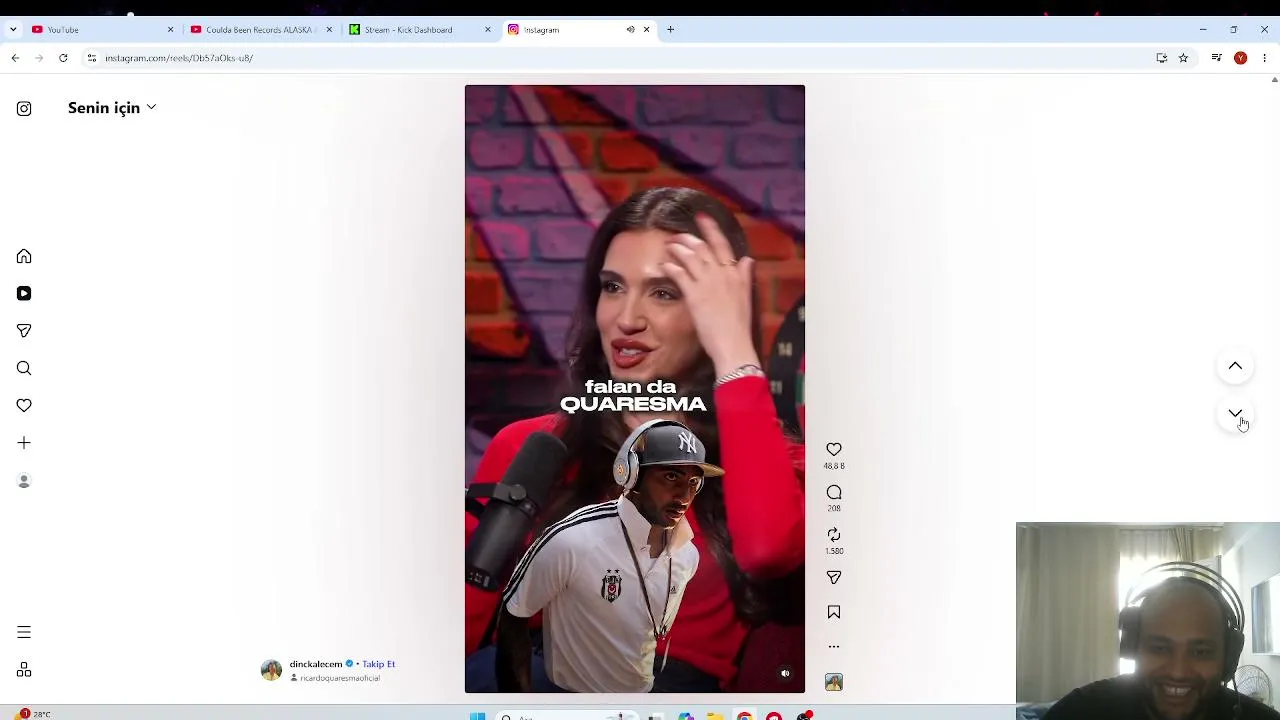Close the Instagram browser tab
Image resolution: width=1280 pixels, height=720 pixels.
click(646, 30)
